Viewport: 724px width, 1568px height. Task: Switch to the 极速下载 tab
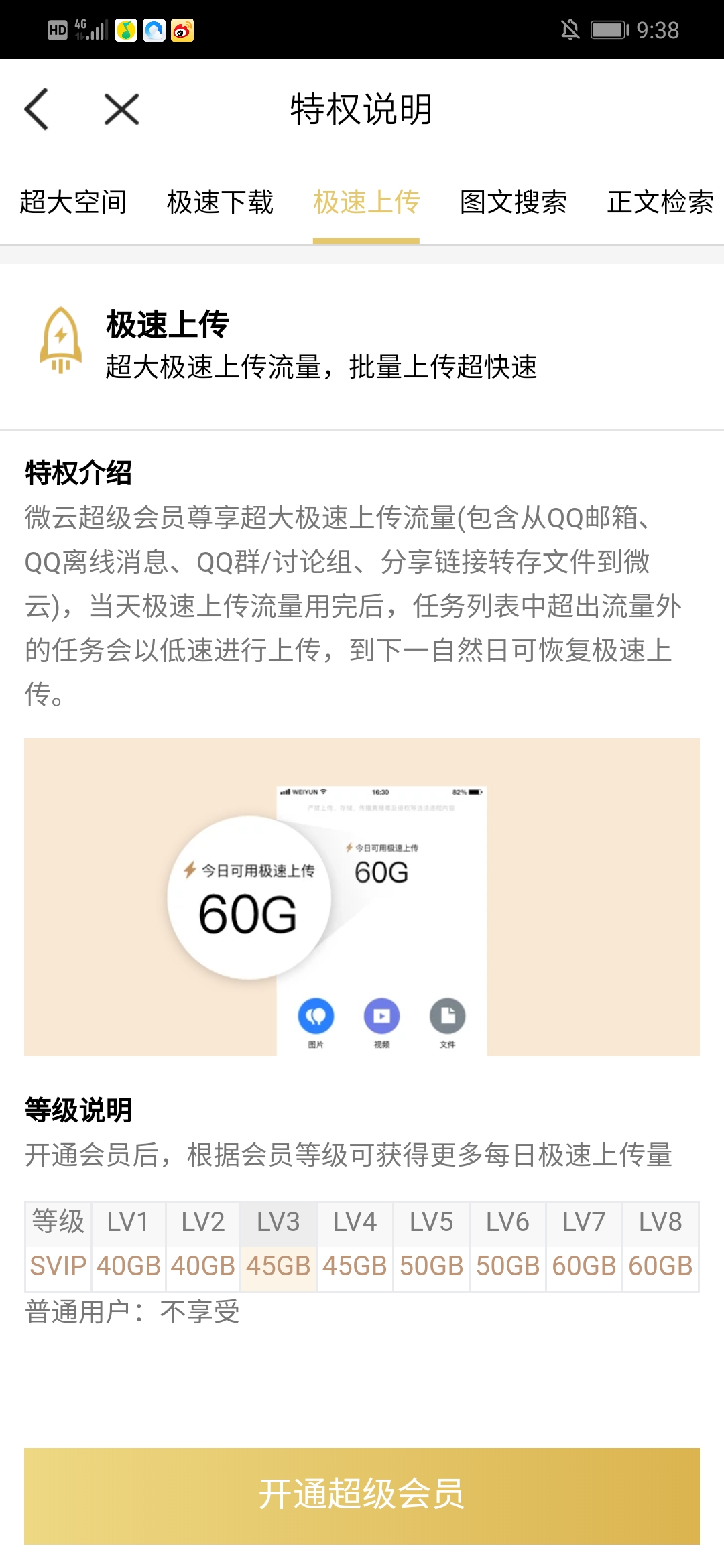click(220, 202)
